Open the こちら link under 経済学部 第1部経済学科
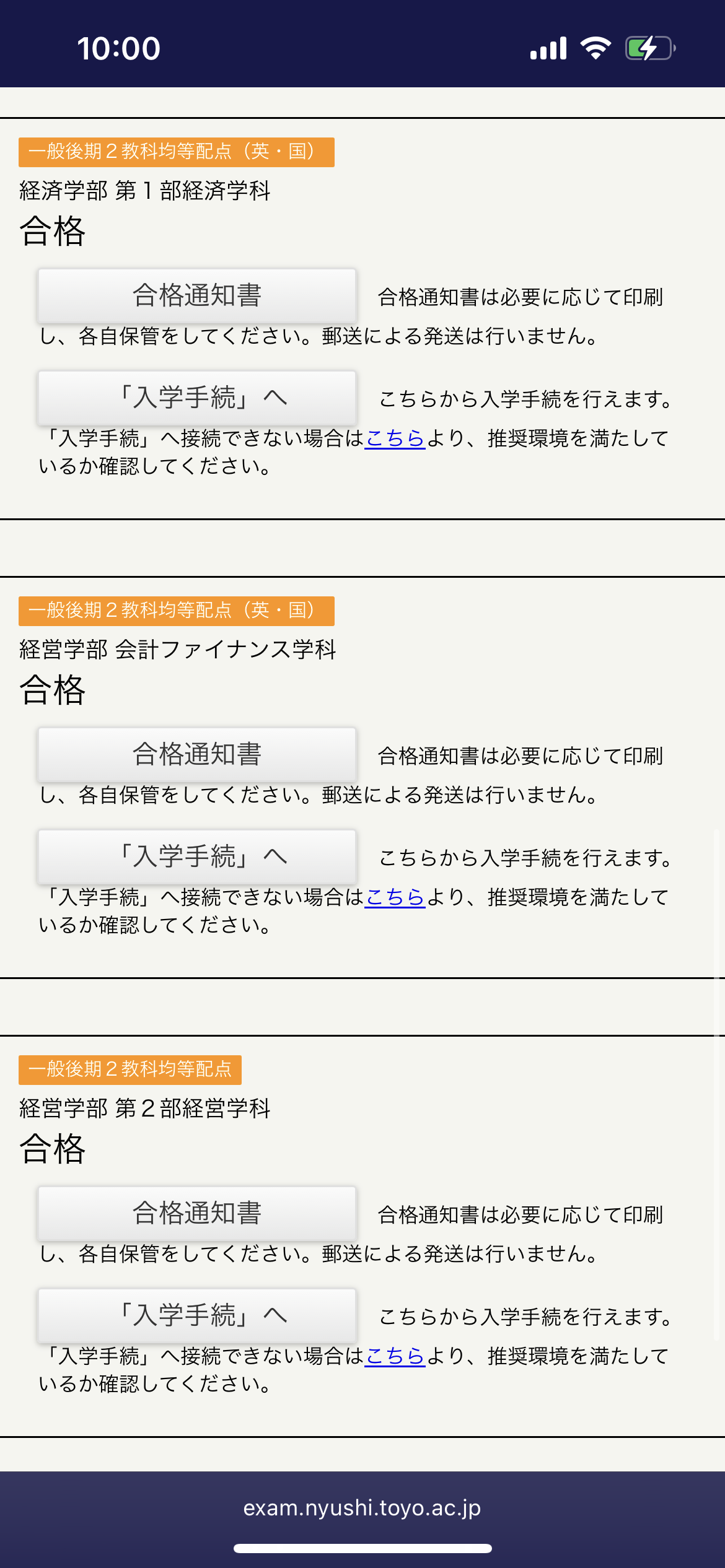The height and width of the screenshot is (1568, 725). [395, 438]
